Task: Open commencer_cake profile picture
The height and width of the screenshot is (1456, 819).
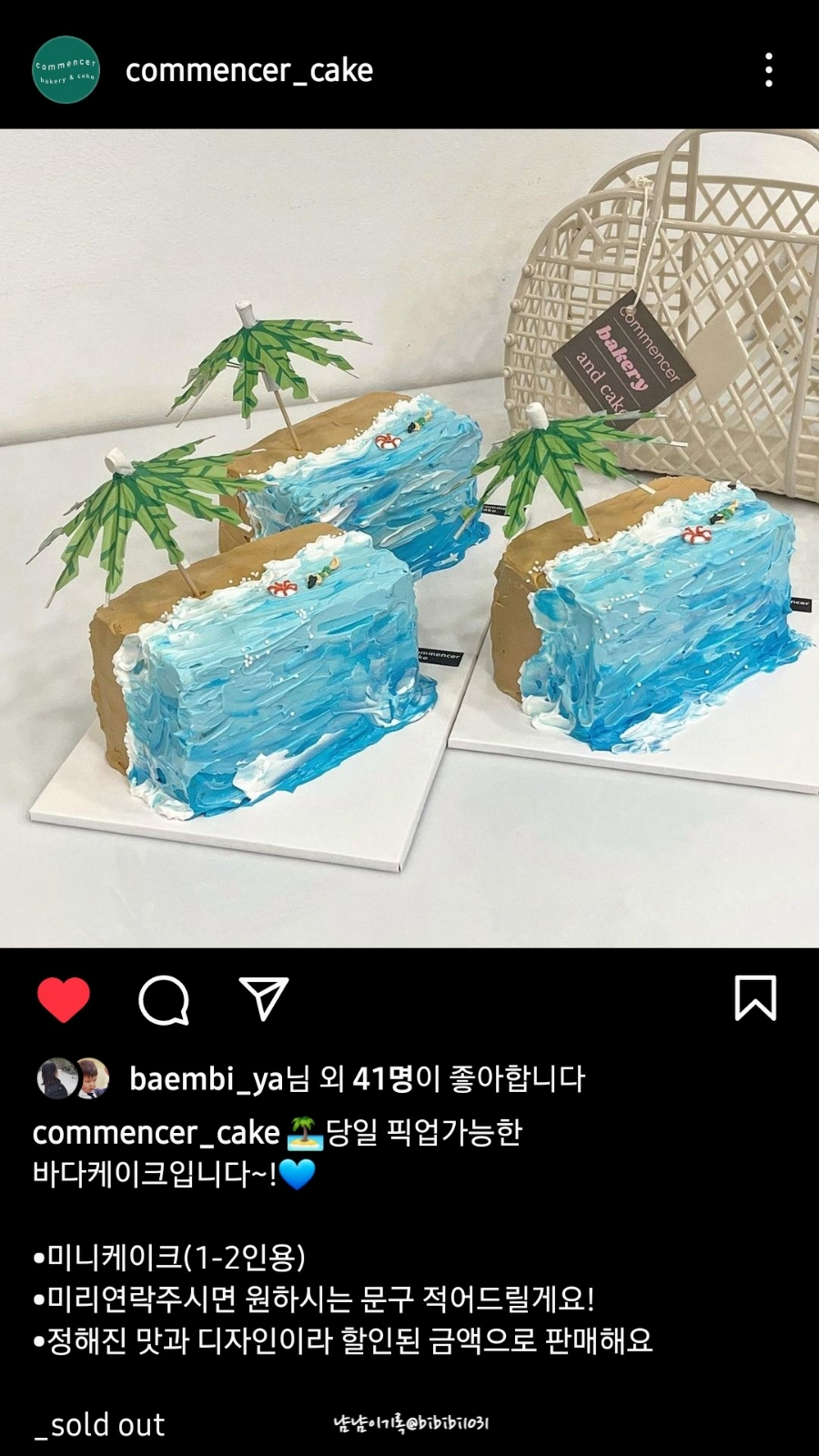Action: click(66, 70)
